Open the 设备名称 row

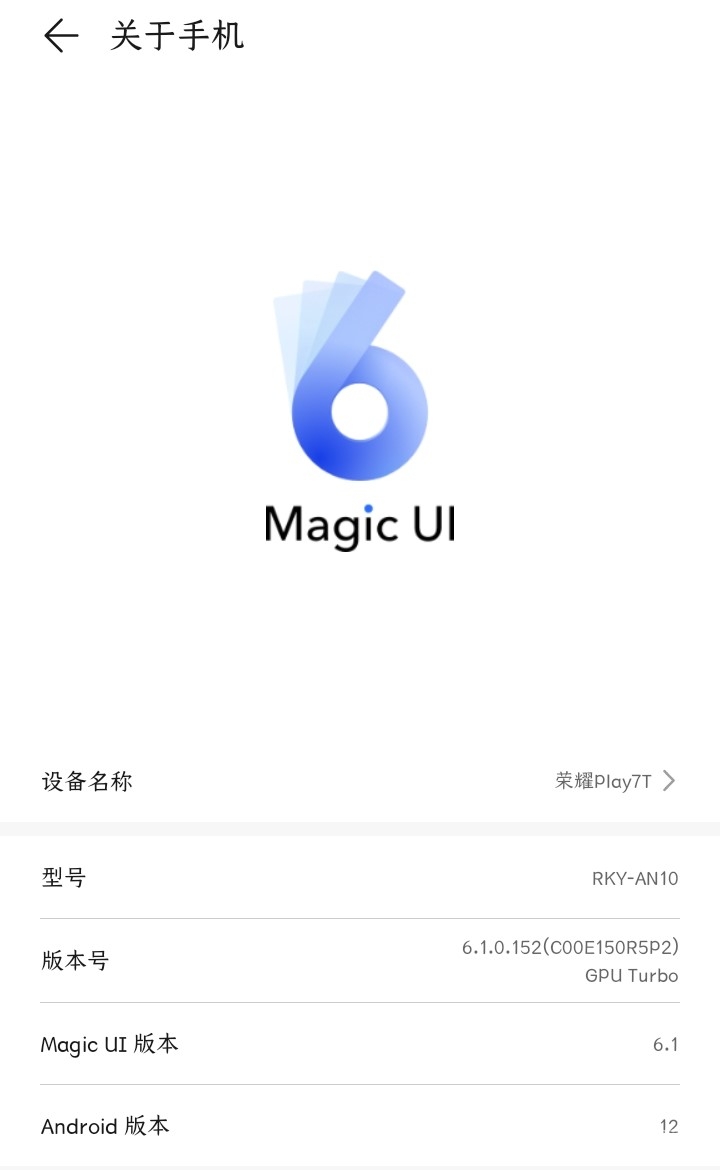tap(360, 781)
